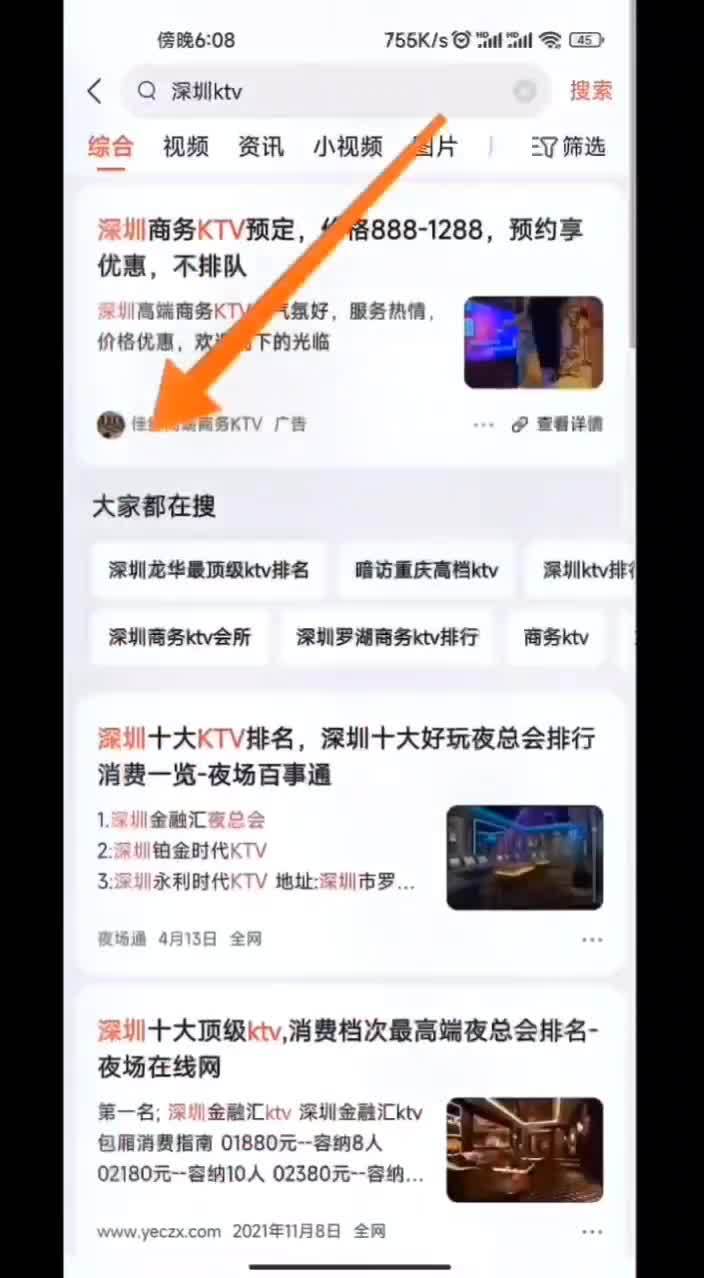The width and height of the screenshot is (704, 1278).
Task: Tap the search box containing 深圳ktv
Action: click(330, 92)
